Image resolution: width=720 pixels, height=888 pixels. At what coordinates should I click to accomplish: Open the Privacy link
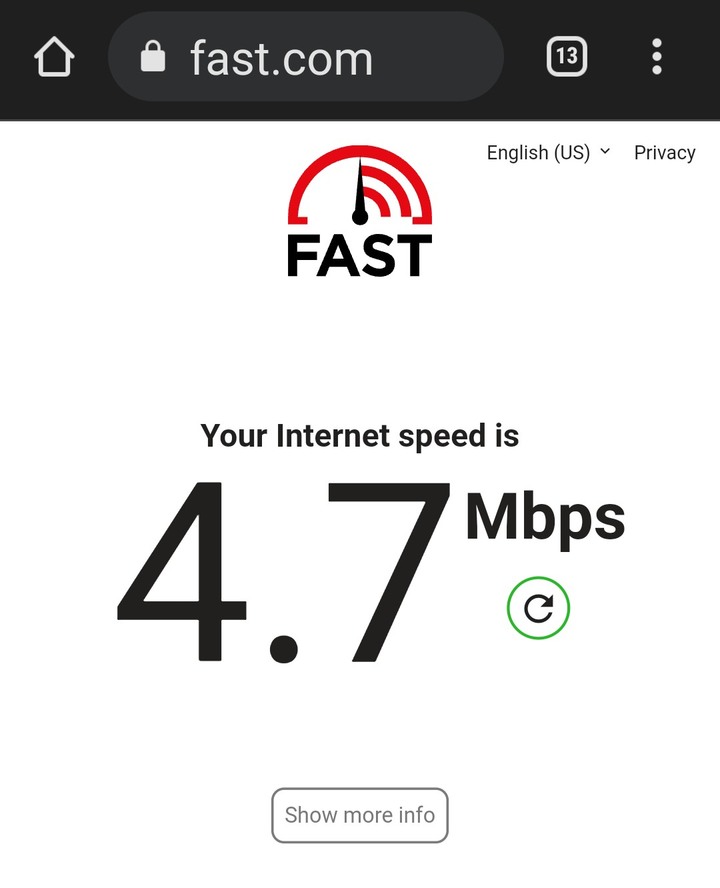[664, 153]
